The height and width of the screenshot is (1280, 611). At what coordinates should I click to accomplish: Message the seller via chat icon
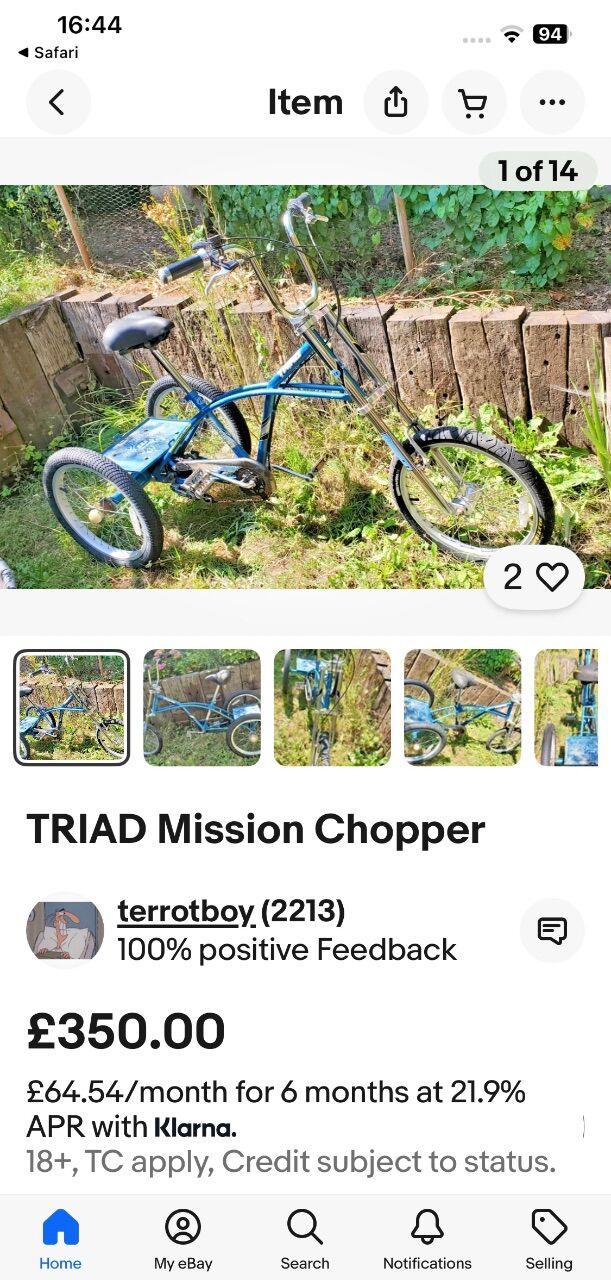(552, 930)
